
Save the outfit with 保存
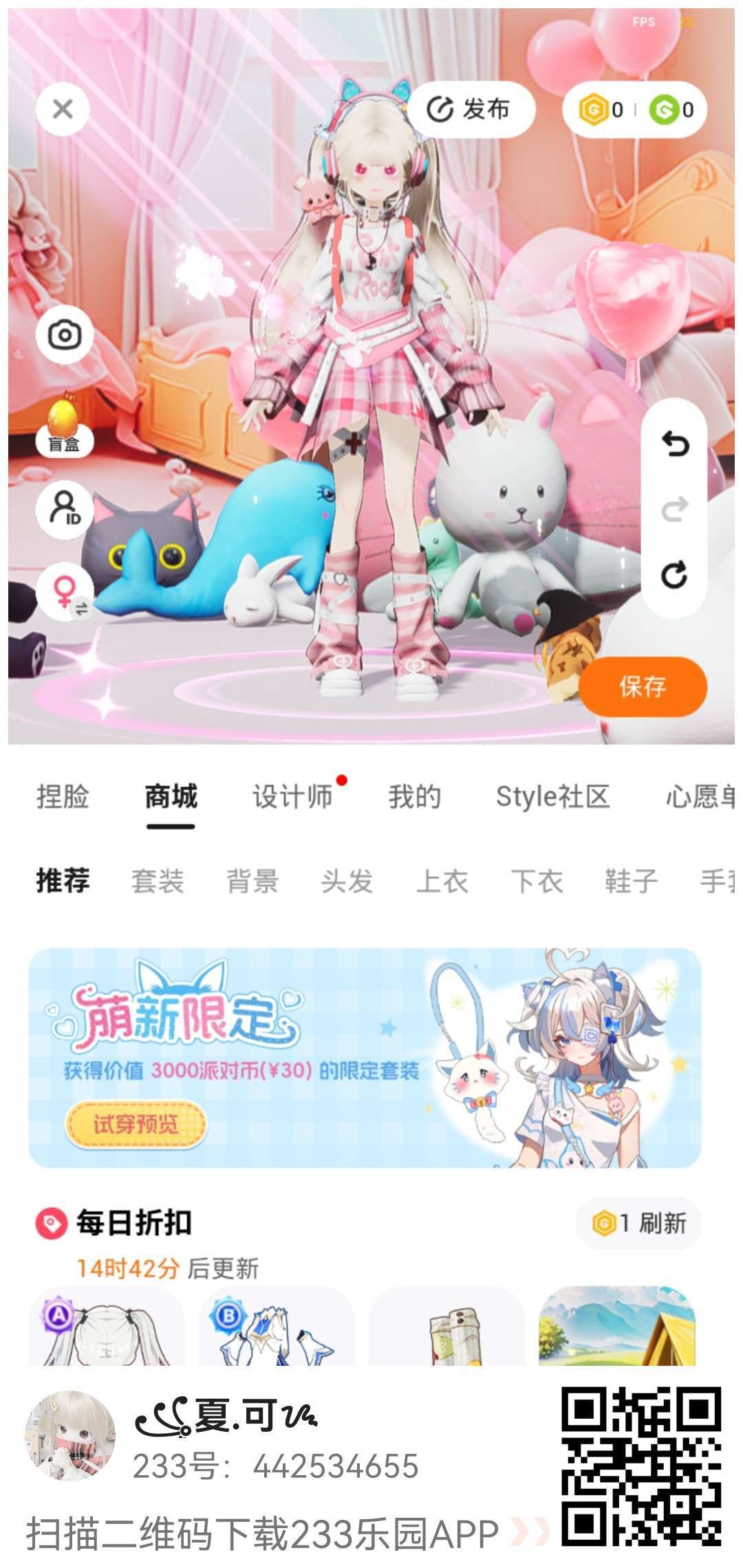coord(643,686)
